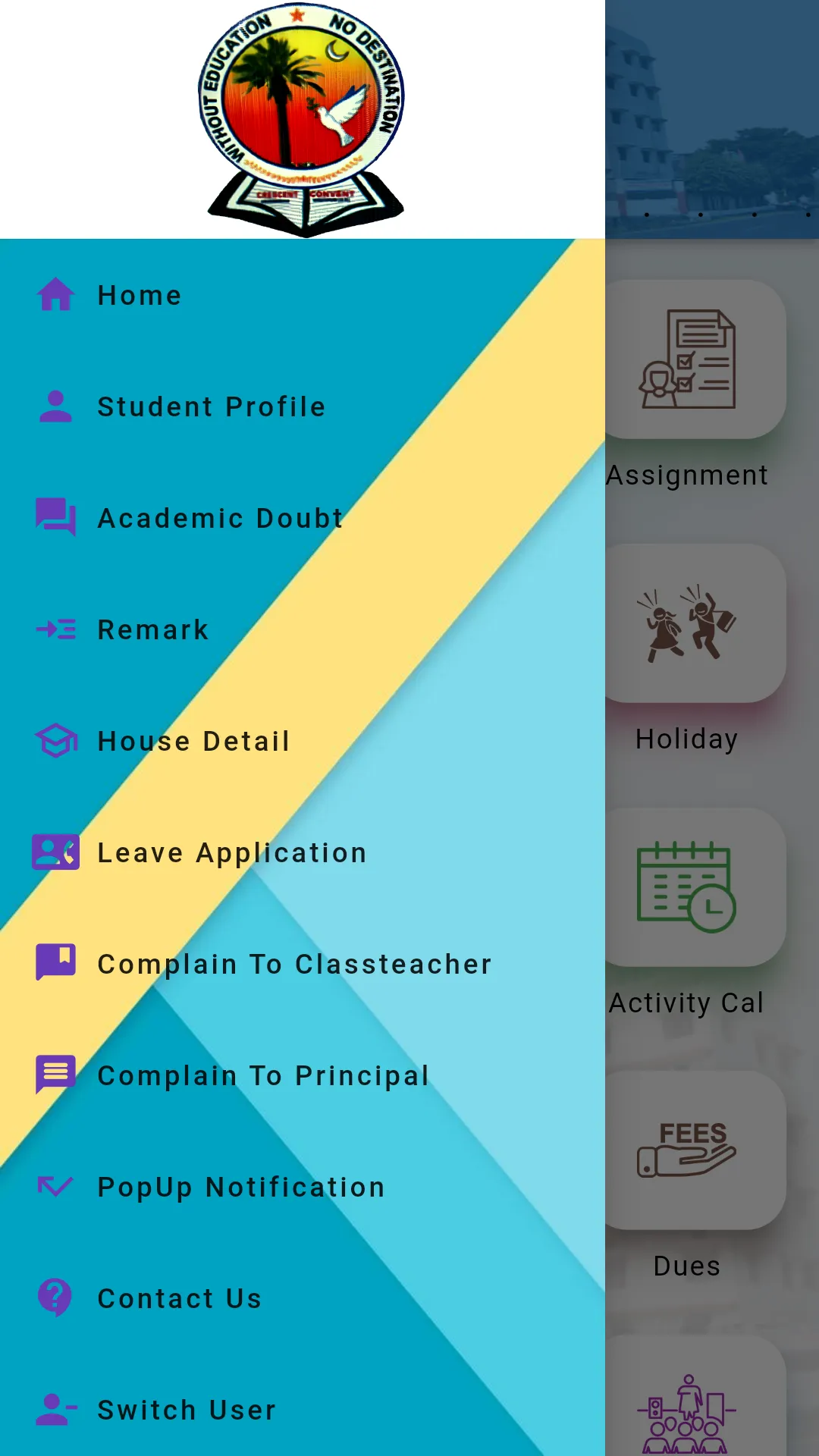Select Switch User

coord(303,1410)
